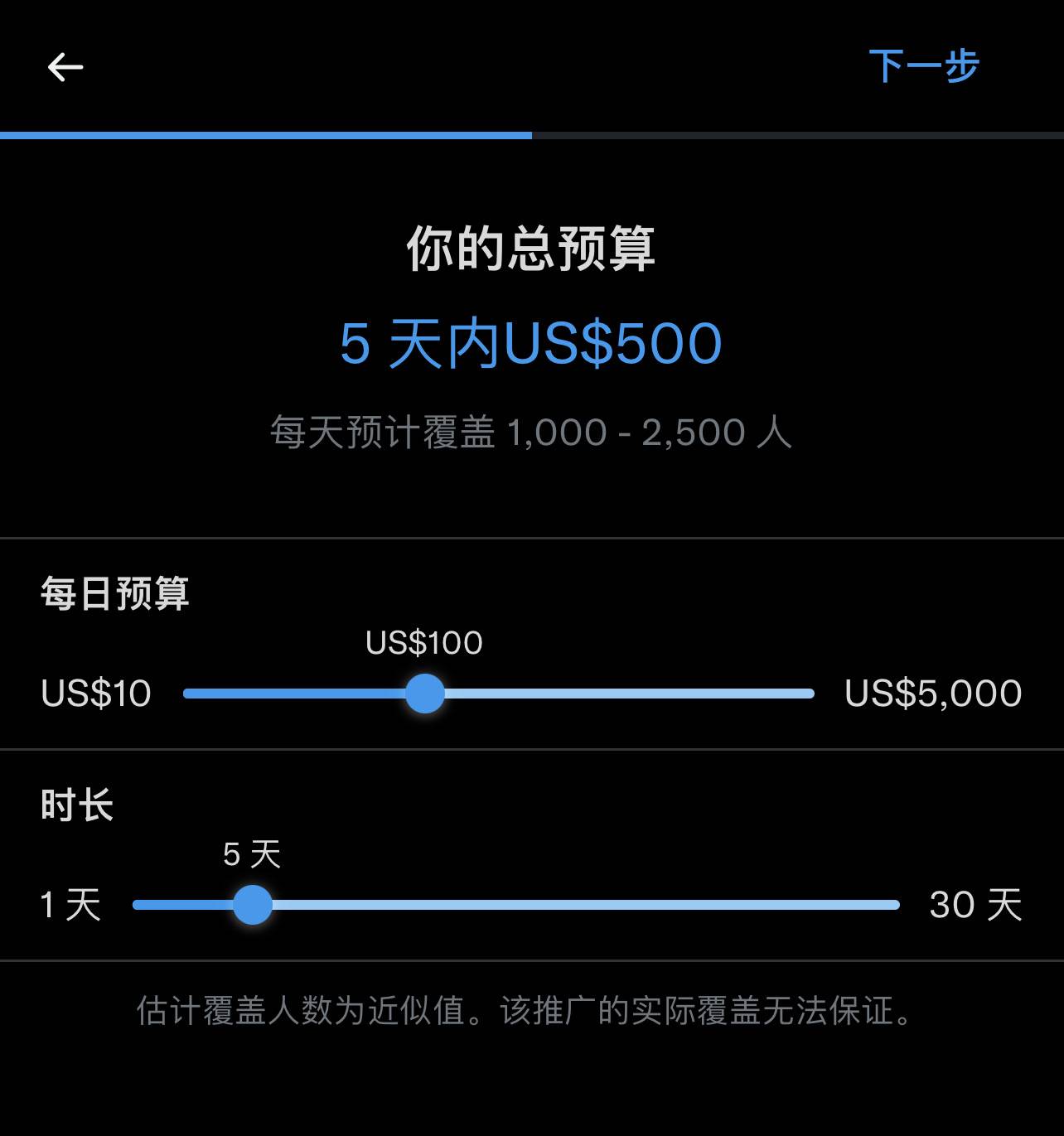Go back with the arrow icon

point(65,67)
